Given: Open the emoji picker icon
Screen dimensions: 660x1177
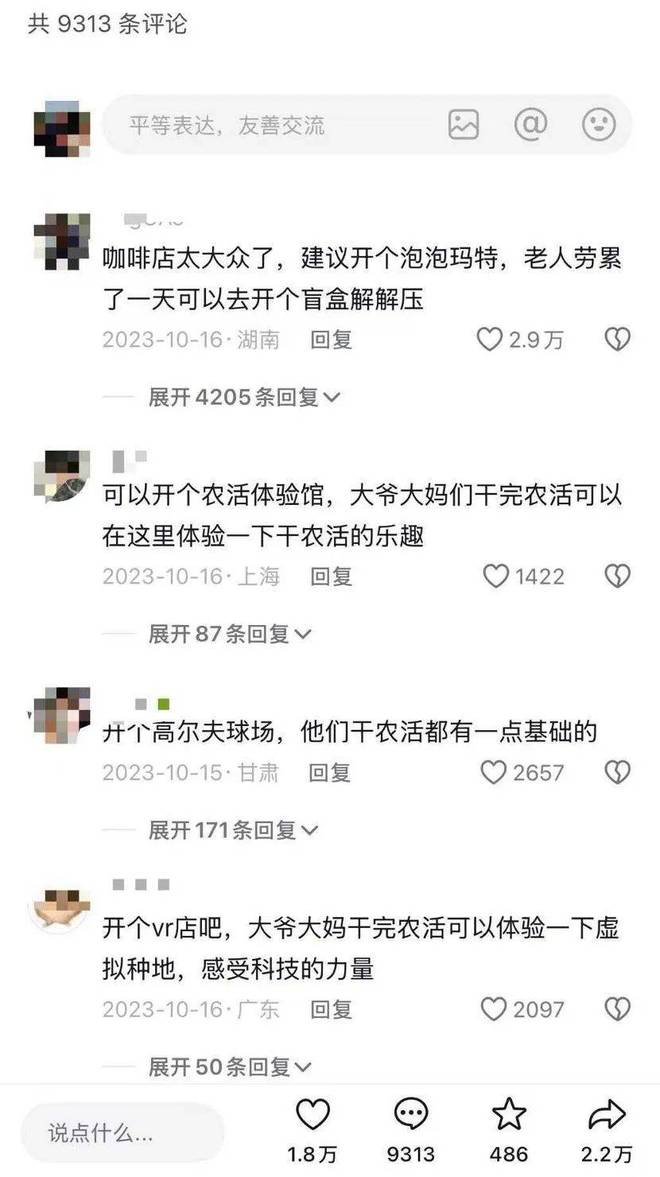Looking at the screenshot, I should [x=598, y=125].
